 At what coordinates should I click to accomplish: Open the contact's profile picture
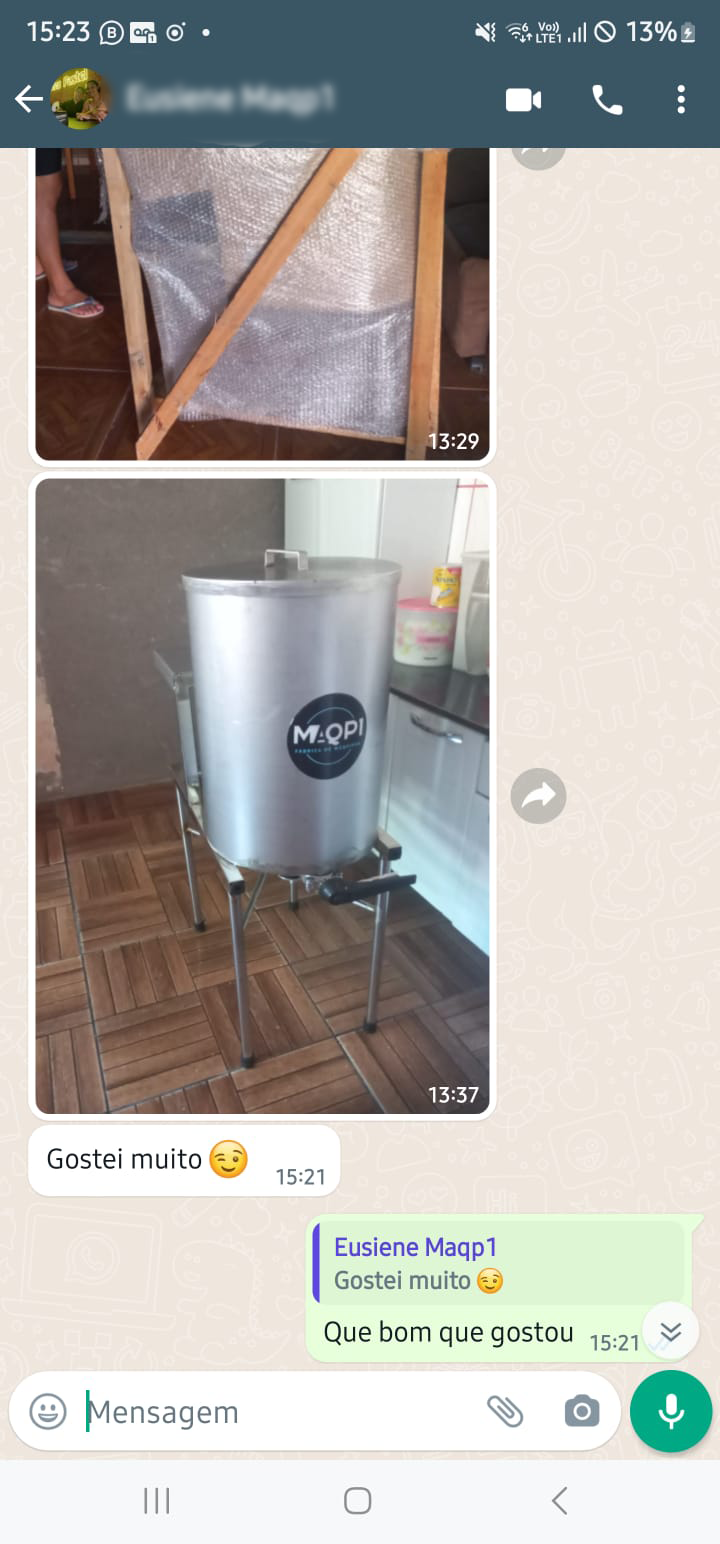coord(82,99)
